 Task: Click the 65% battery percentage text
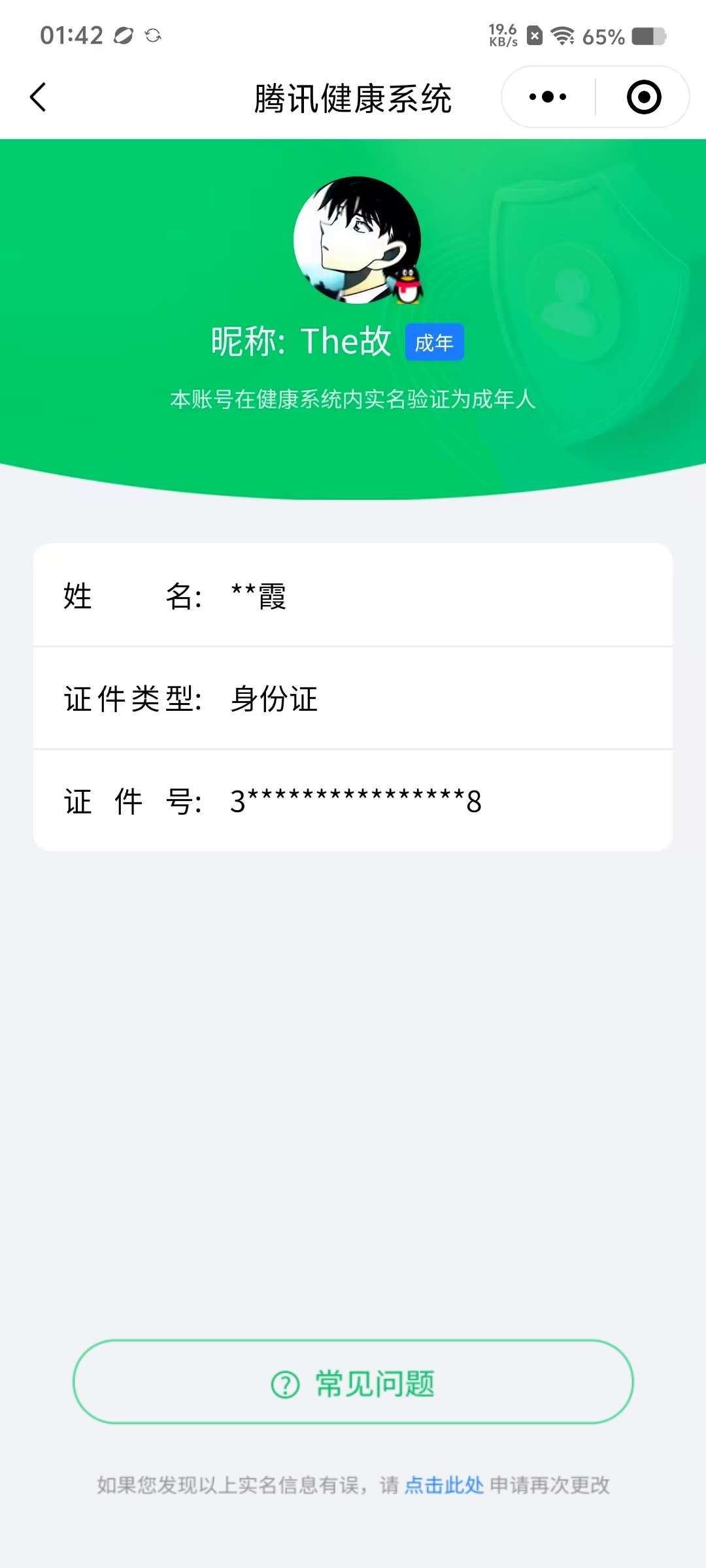[601, 37]
